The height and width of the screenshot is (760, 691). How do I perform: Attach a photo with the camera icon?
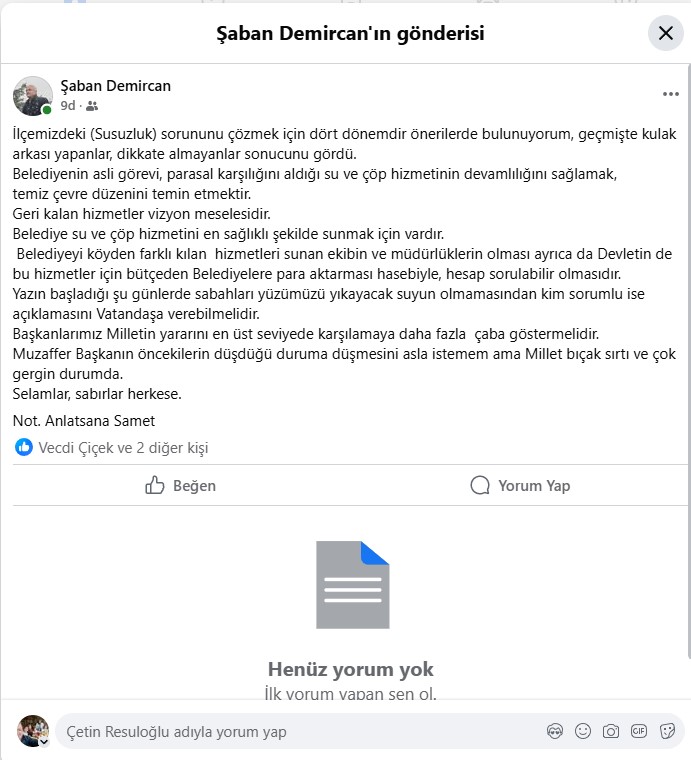[x=610, y=731]
